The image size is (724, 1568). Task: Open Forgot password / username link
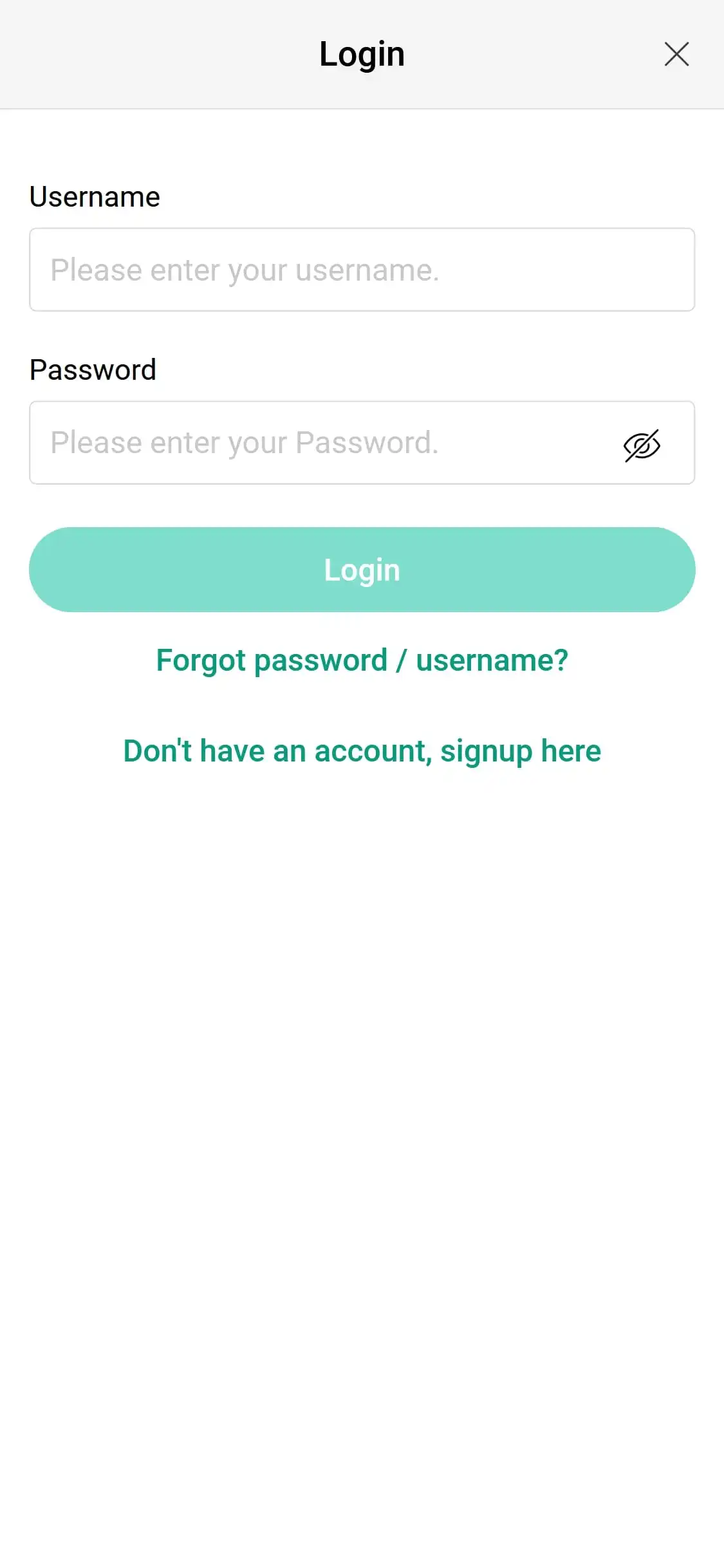(362, 660)
